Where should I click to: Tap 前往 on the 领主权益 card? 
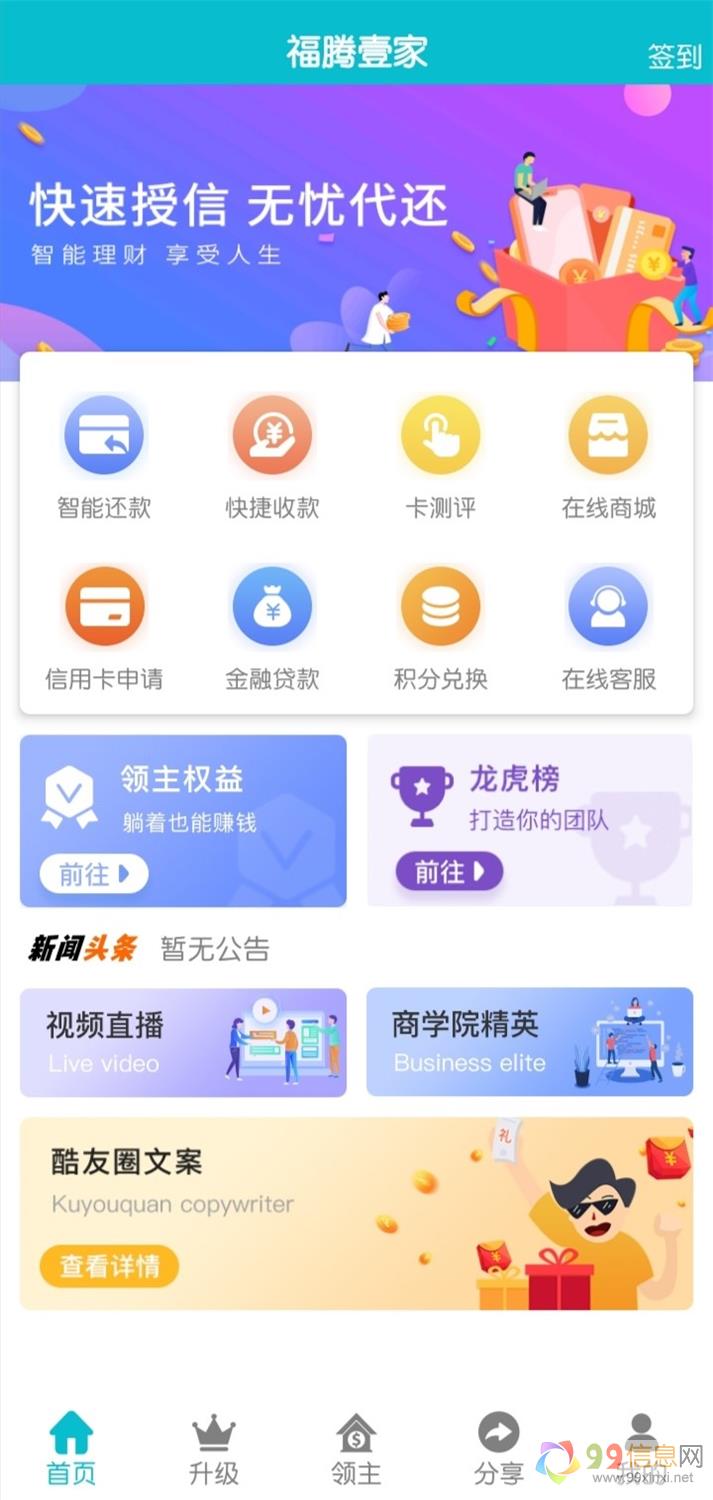pos(94,874)
